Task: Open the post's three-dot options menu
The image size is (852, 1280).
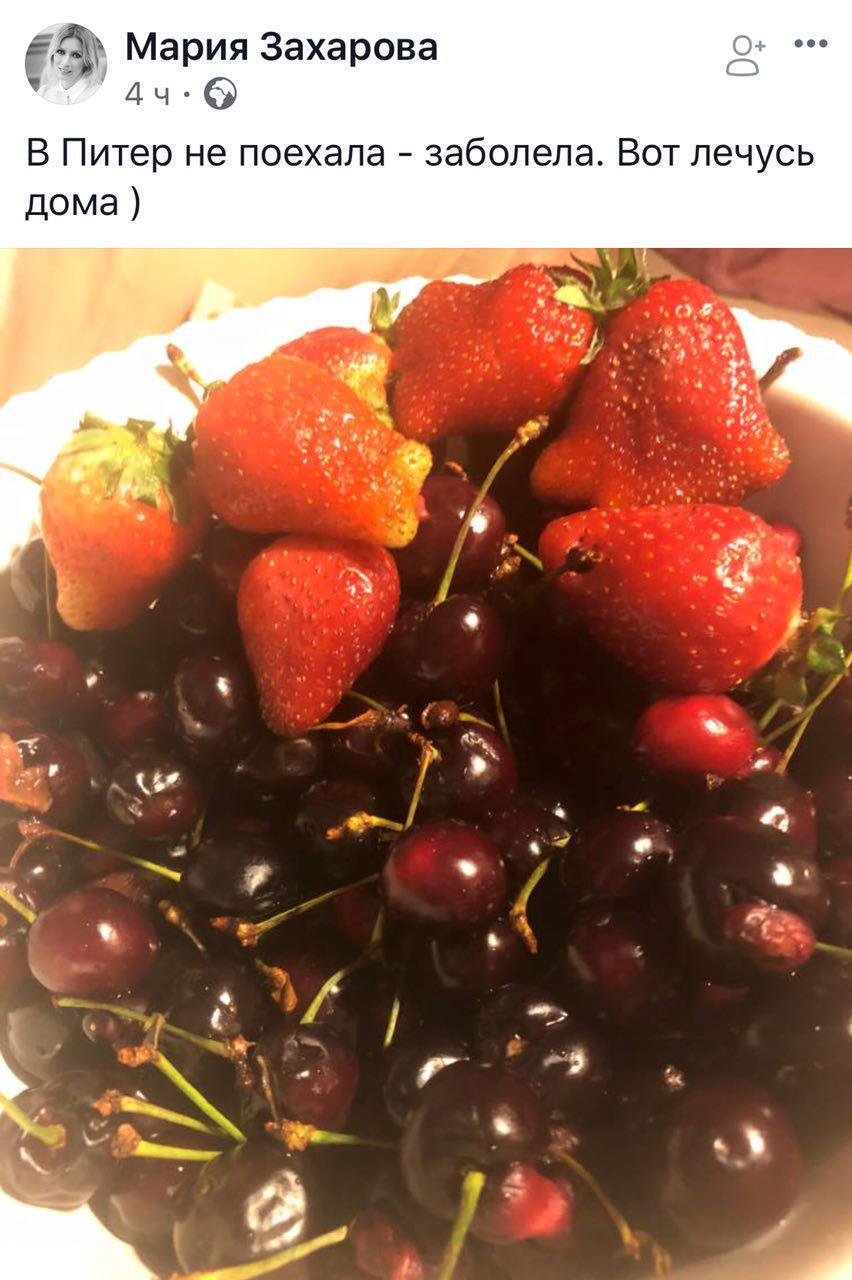Action: point(810,44)
